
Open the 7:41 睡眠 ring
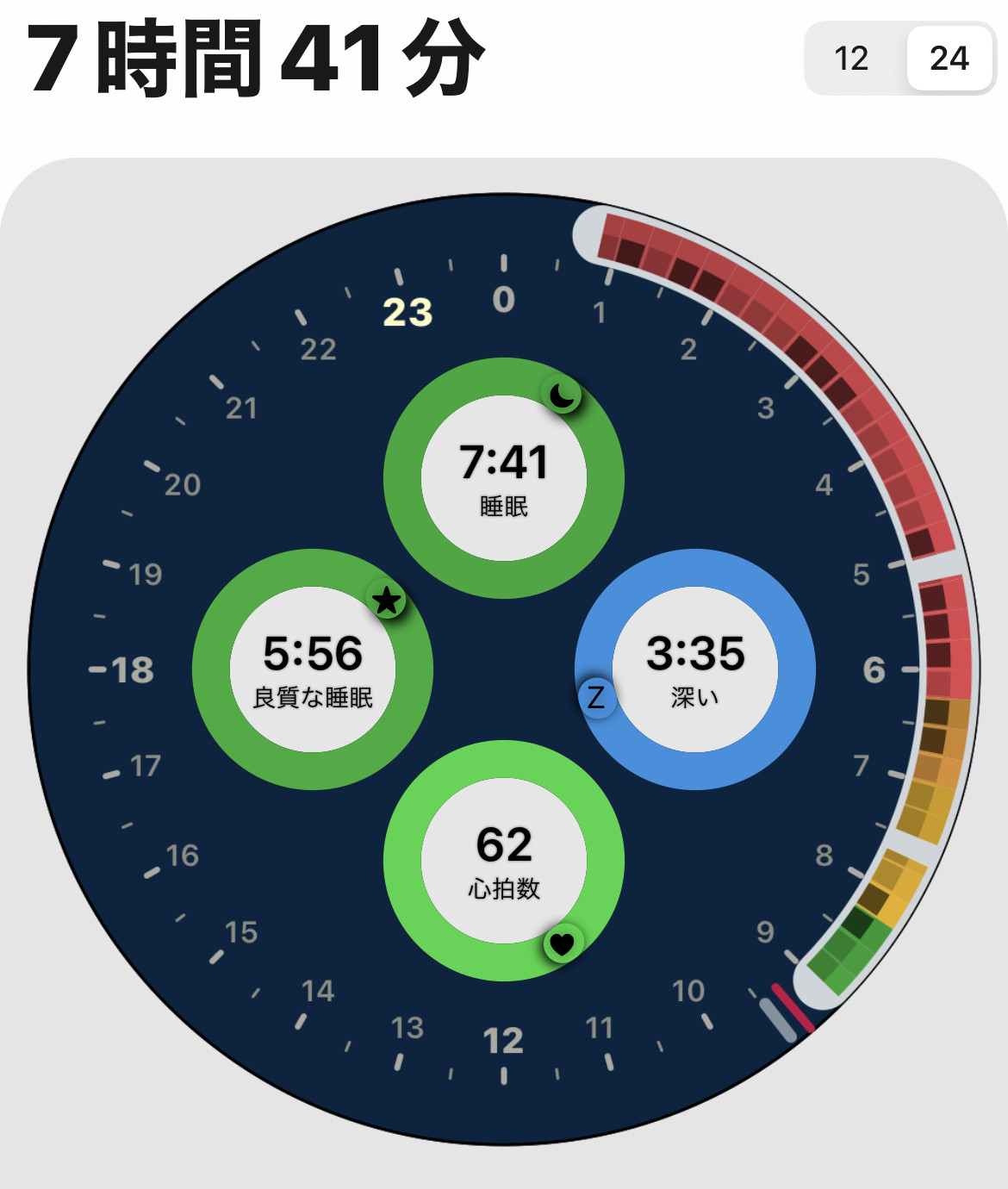tap(504, 478)
